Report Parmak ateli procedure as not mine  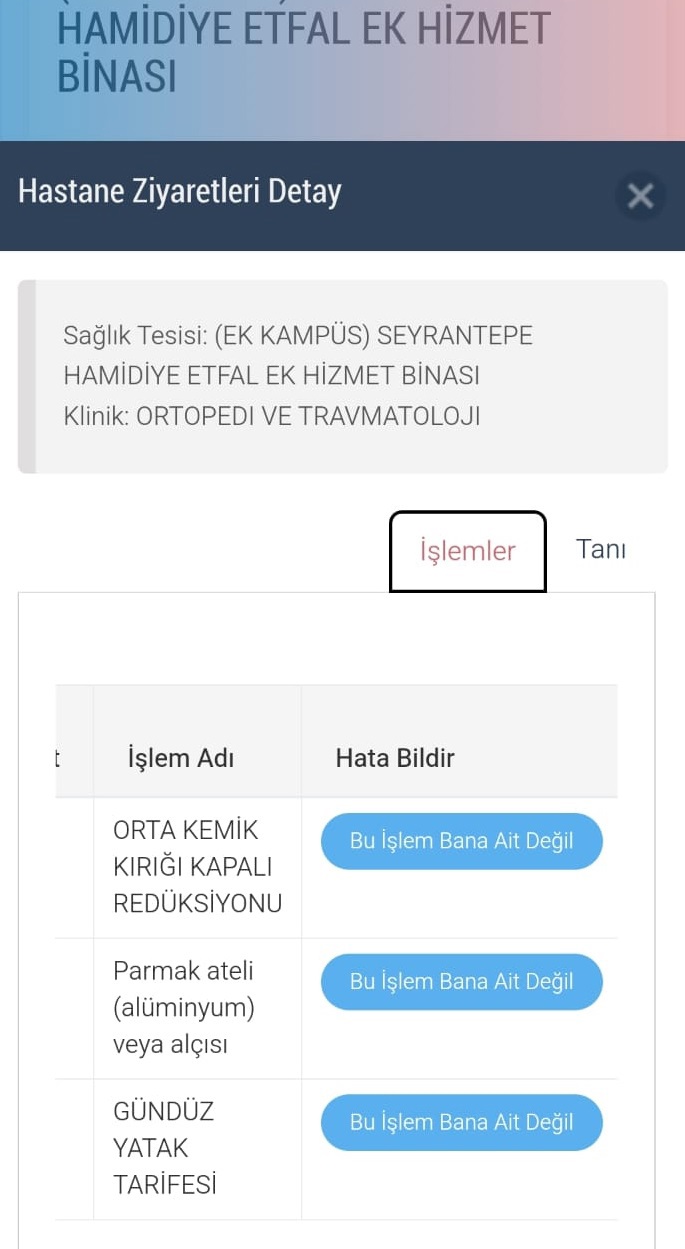tap(461, 982)
